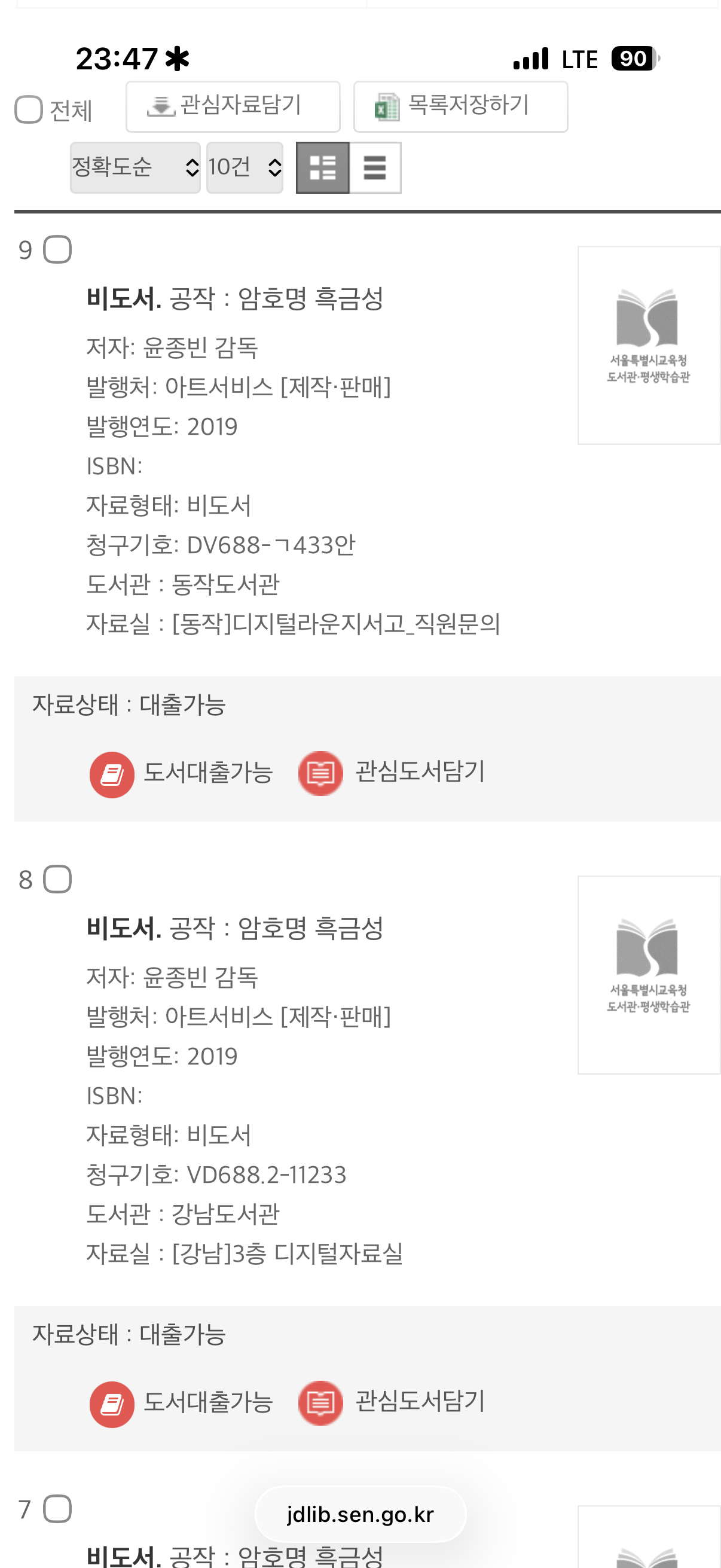Screen dimensions: 721x1568
Task: Tap the jdlib.sen.go.kr address pill
Action: tap(360, 1514)
